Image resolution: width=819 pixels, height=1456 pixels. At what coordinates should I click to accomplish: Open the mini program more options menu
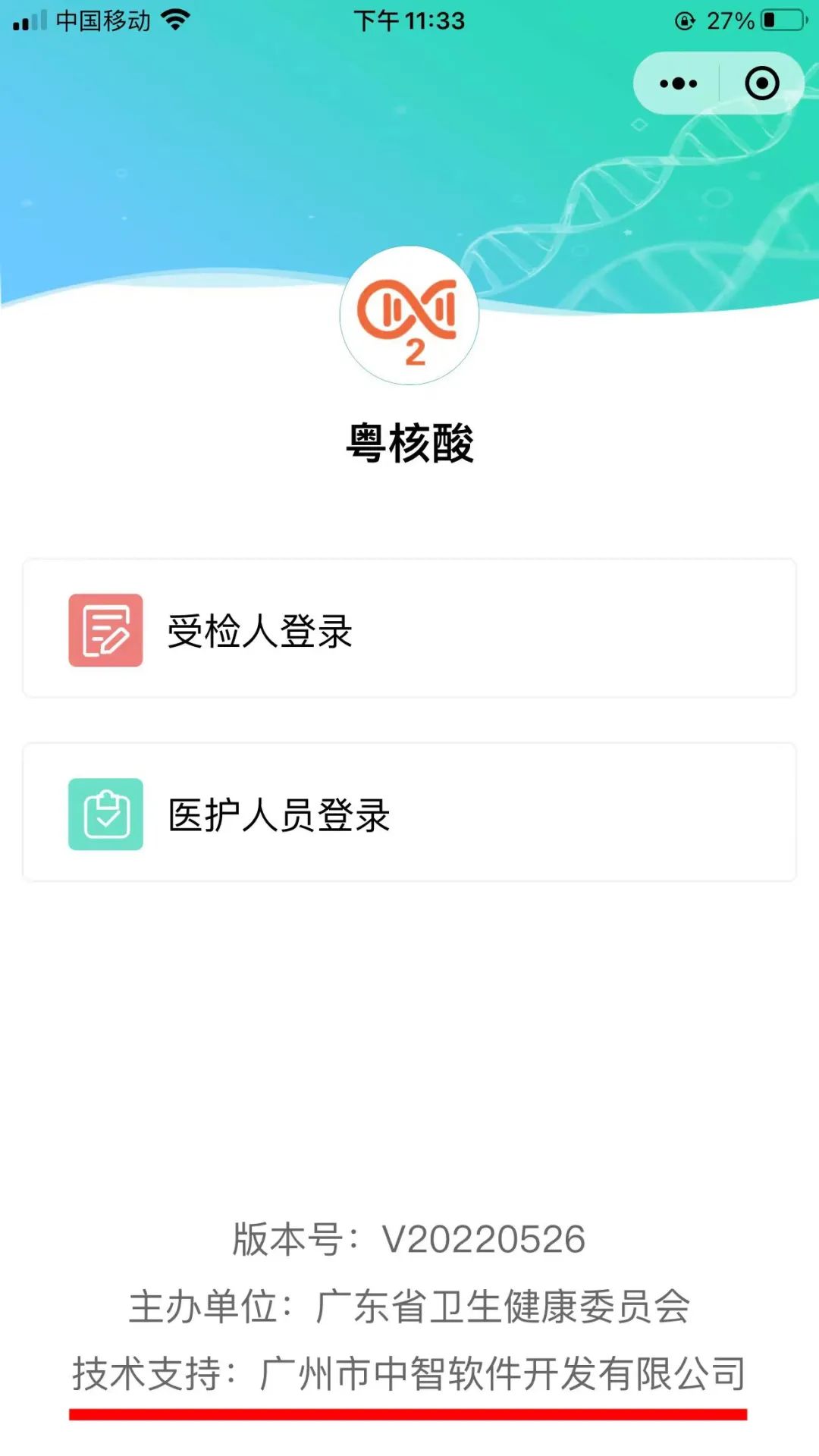(x=677, y=83)
